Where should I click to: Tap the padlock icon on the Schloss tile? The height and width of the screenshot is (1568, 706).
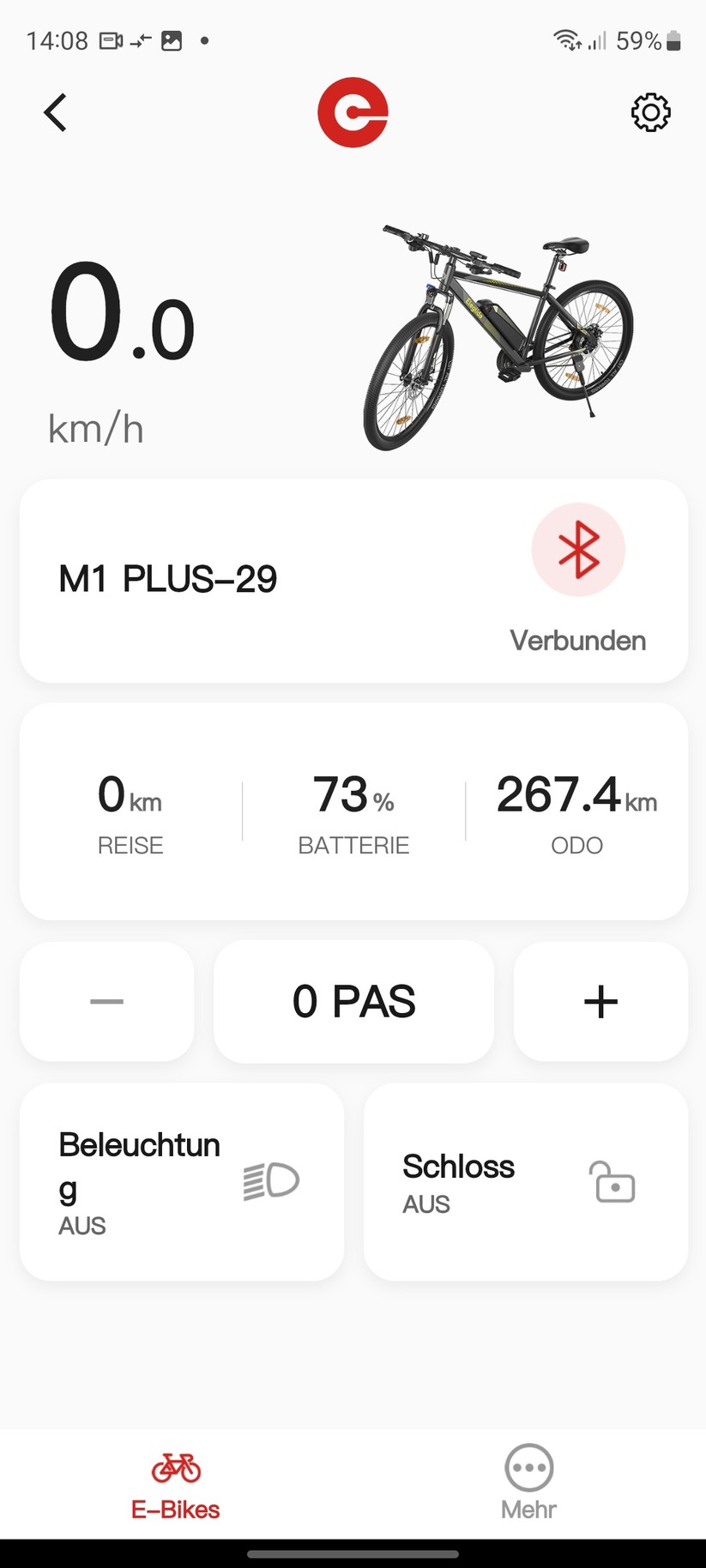(612, 1182)
